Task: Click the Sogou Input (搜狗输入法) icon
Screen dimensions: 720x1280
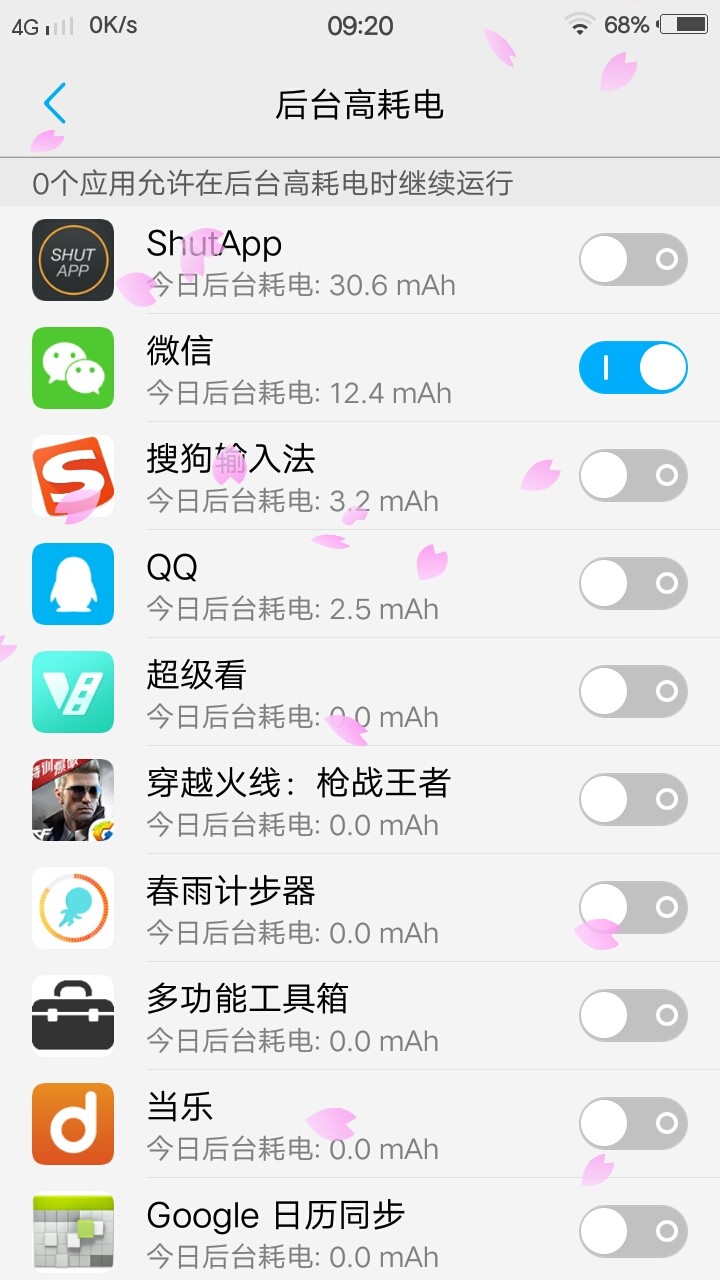Action: point(72,475)
